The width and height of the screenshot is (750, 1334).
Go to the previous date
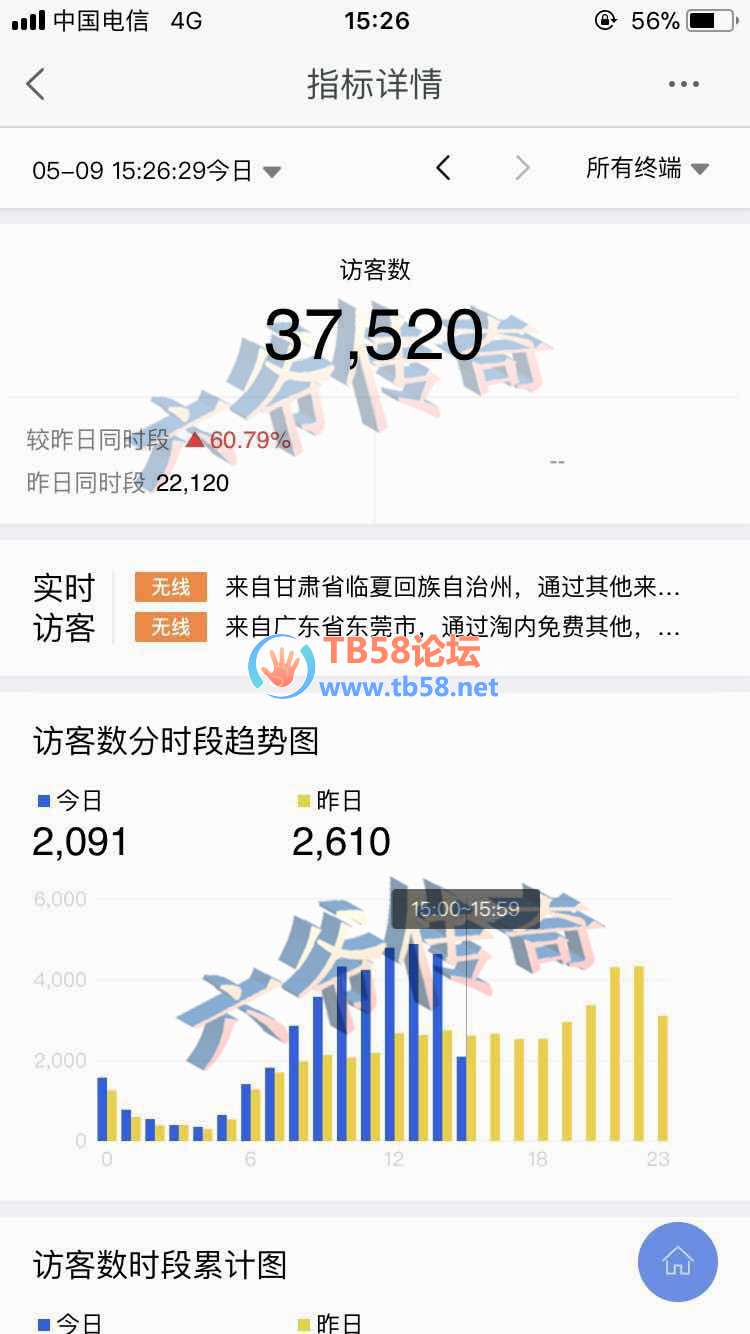(444, 168)
